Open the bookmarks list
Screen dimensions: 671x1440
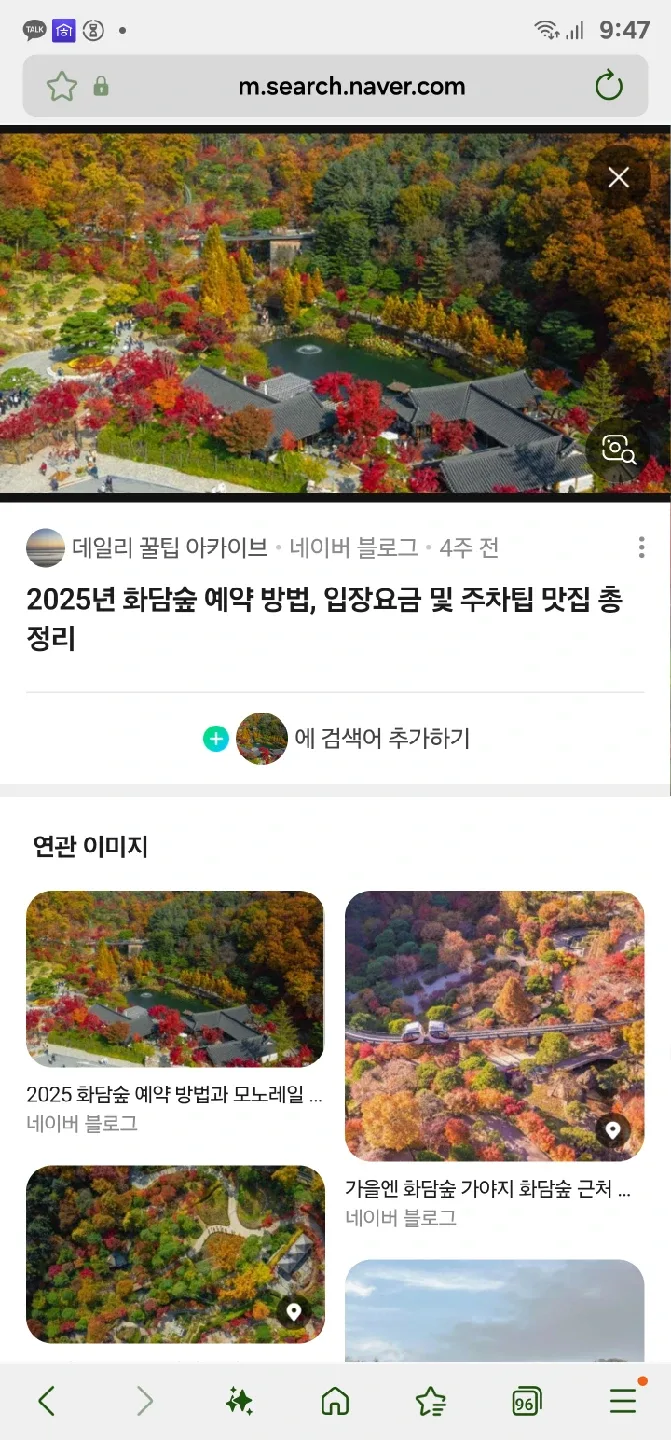[x=430, y=1401]
